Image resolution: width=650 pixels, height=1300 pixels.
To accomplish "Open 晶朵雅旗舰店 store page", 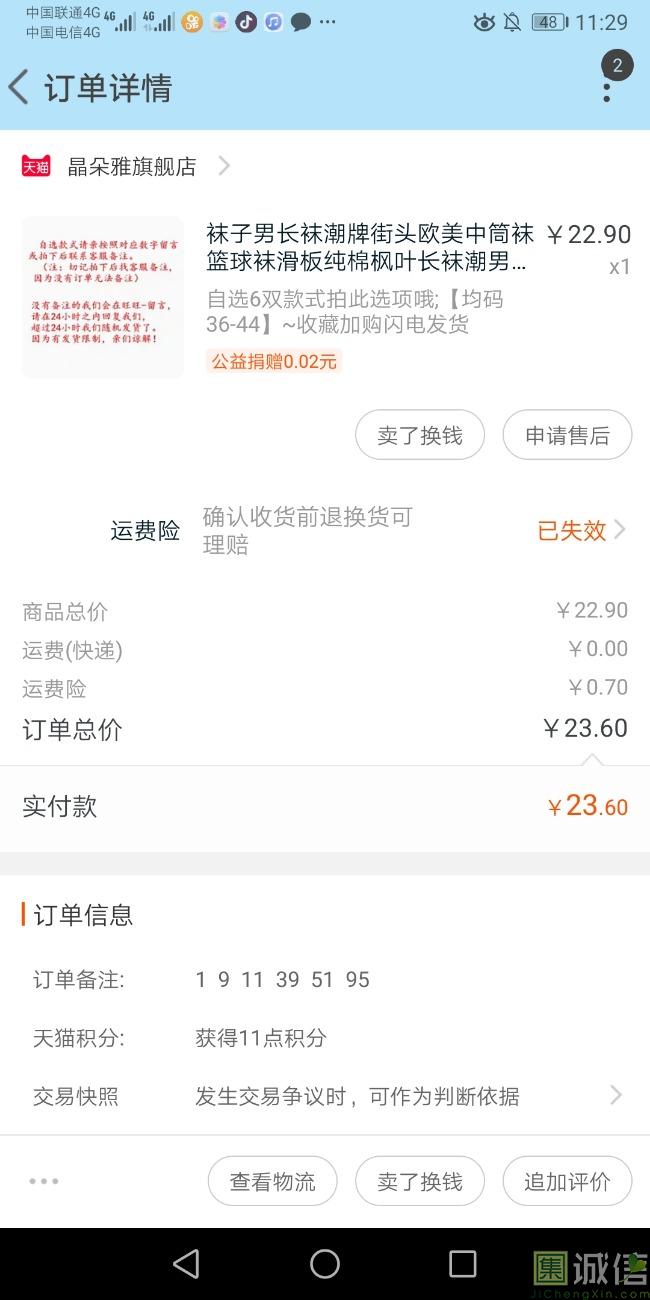I will (x=130, y=166).
